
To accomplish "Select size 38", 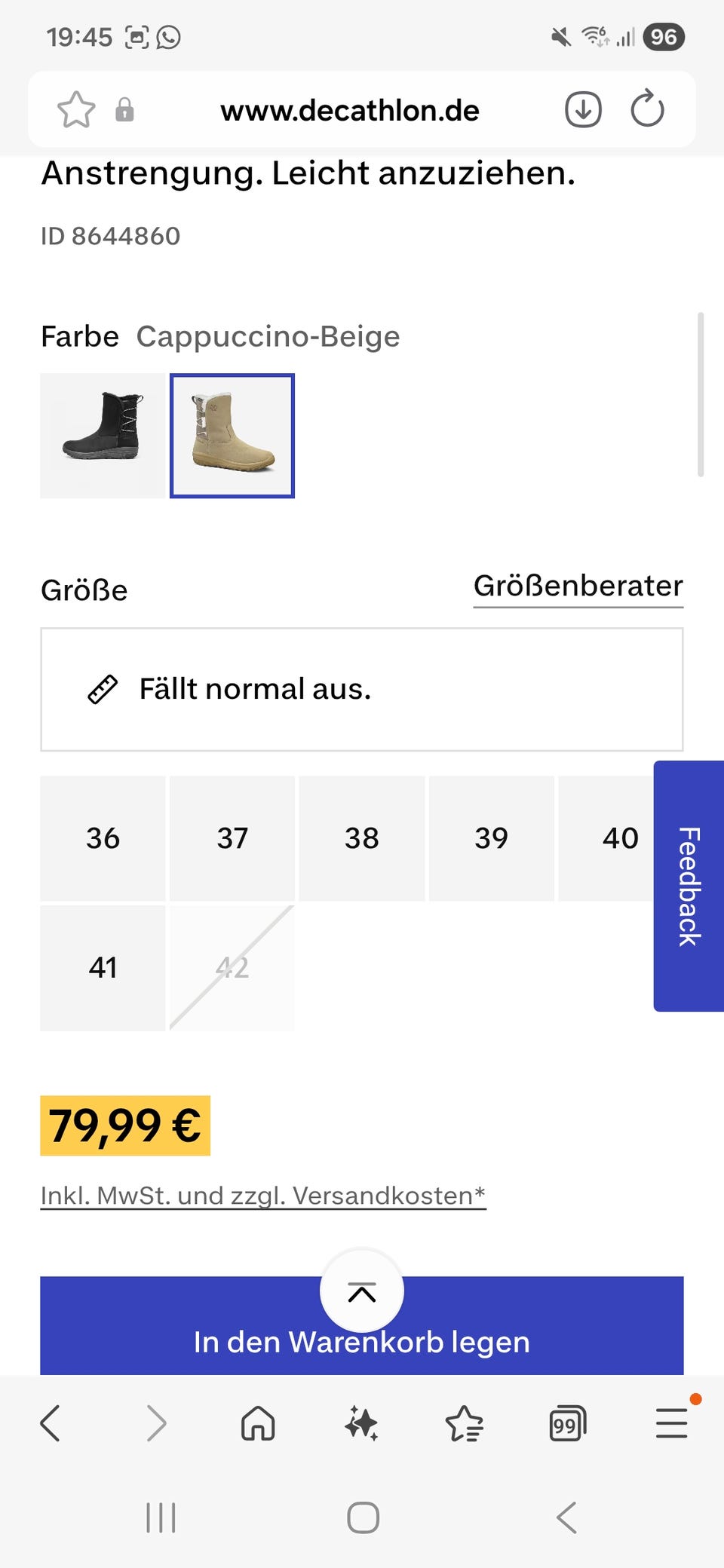I will click(x=361, y=838).
